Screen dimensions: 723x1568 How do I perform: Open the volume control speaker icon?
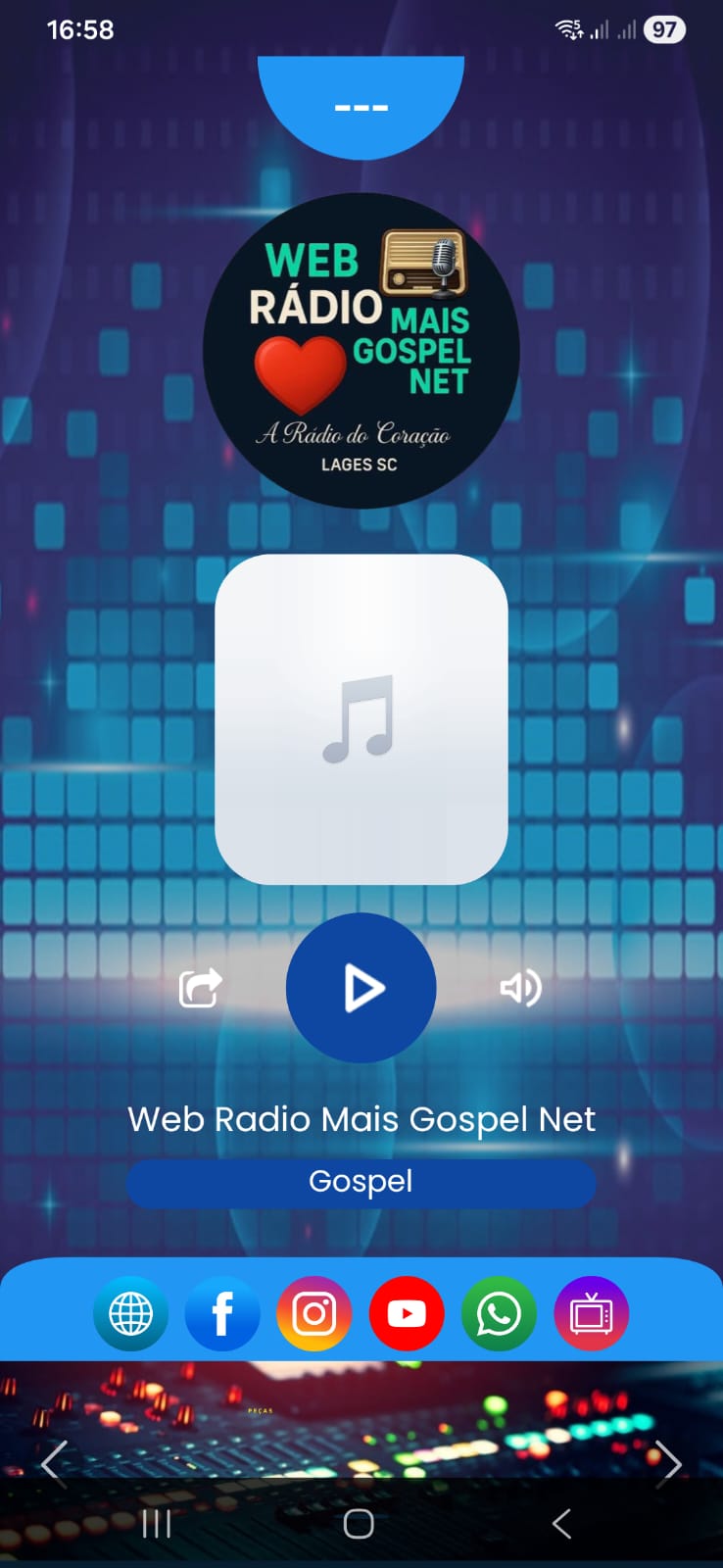[520, 988]
